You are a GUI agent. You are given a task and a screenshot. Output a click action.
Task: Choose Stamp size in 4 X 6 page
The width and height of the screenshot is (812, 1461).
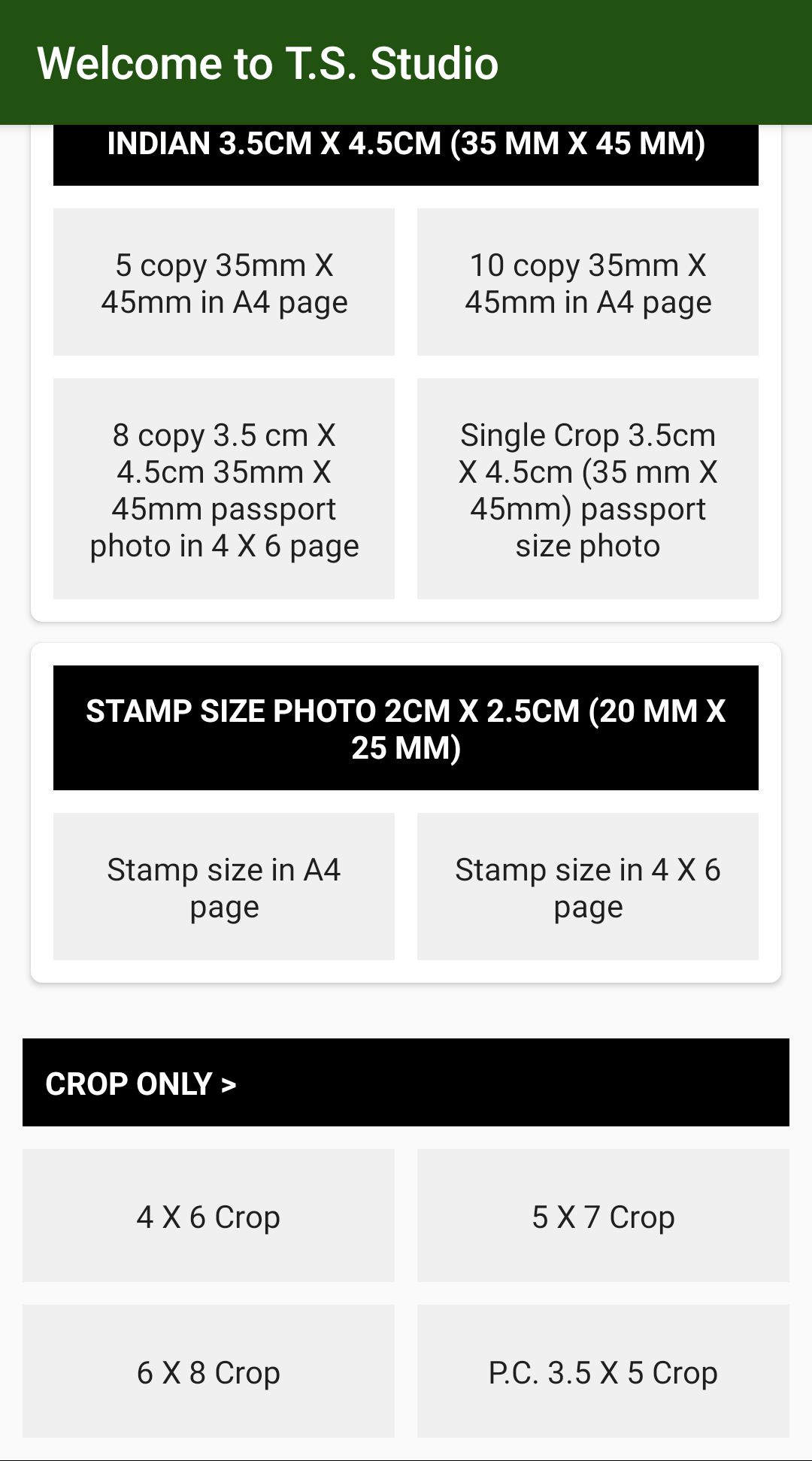click(x=588, y=887)
